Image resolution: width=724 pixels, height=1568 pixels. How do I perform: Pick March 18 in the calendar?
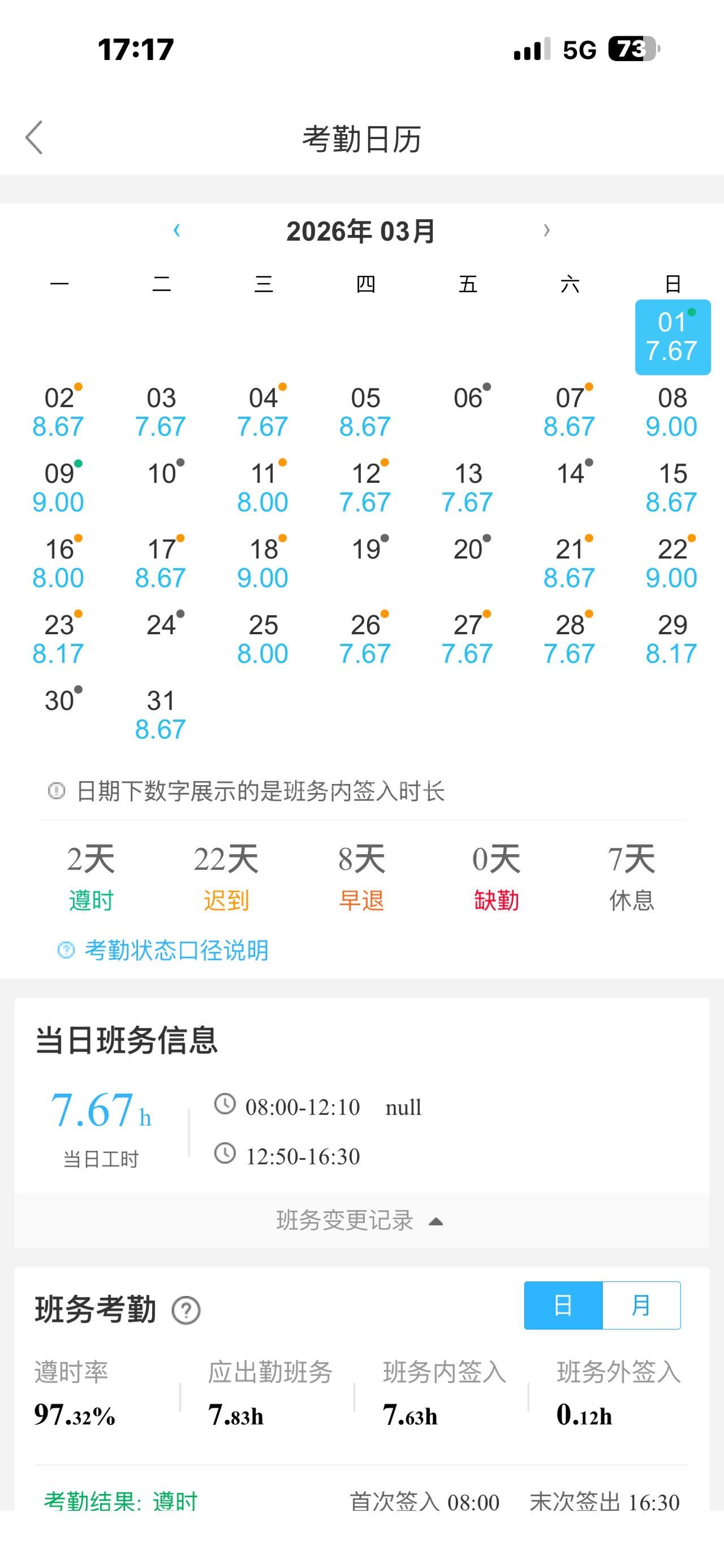click(x=263, y=563)
